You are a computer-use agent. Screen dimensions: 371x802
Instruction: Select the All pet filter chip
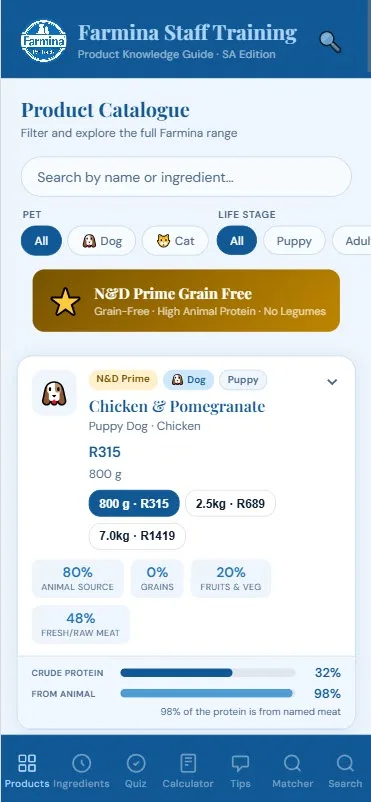41,241
